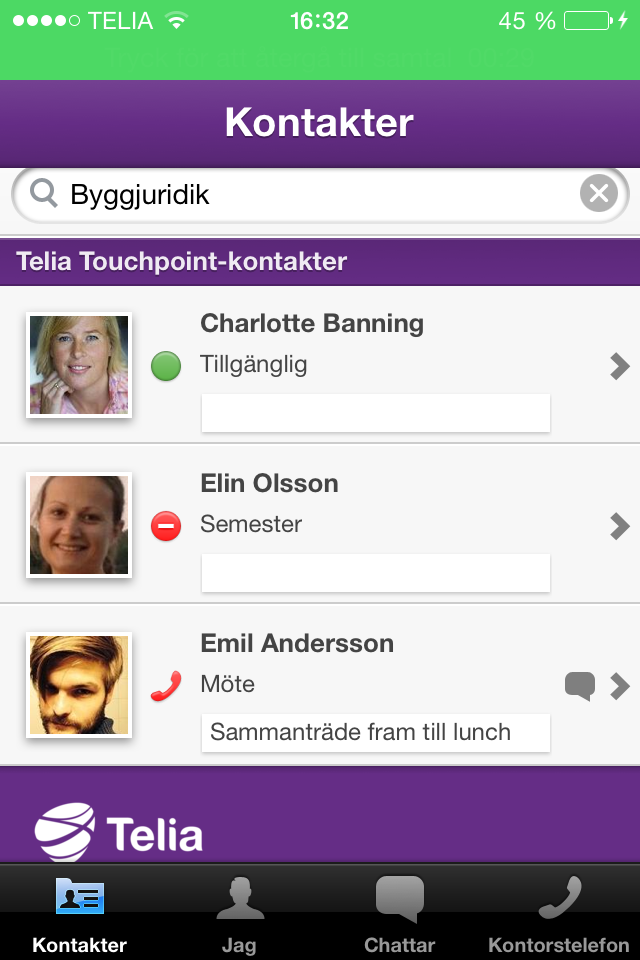Image resolution: width=640 pixels, height=960 pixels.
Task: Switch to the Kontorstelefon tab
Action: click(559, 912)
